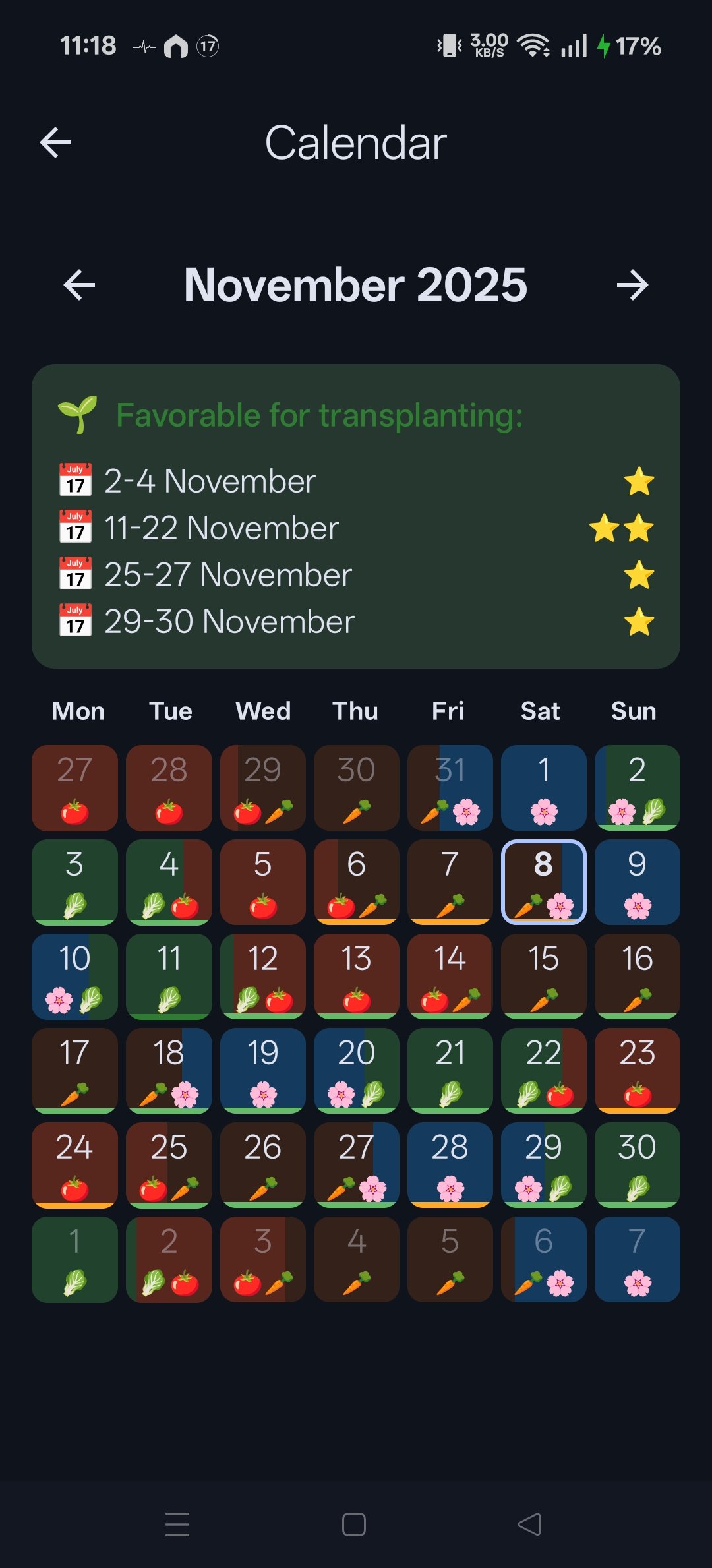Open November 10 in the calendar
This screenshot has width=712, height=1568.
pos(74,976)
